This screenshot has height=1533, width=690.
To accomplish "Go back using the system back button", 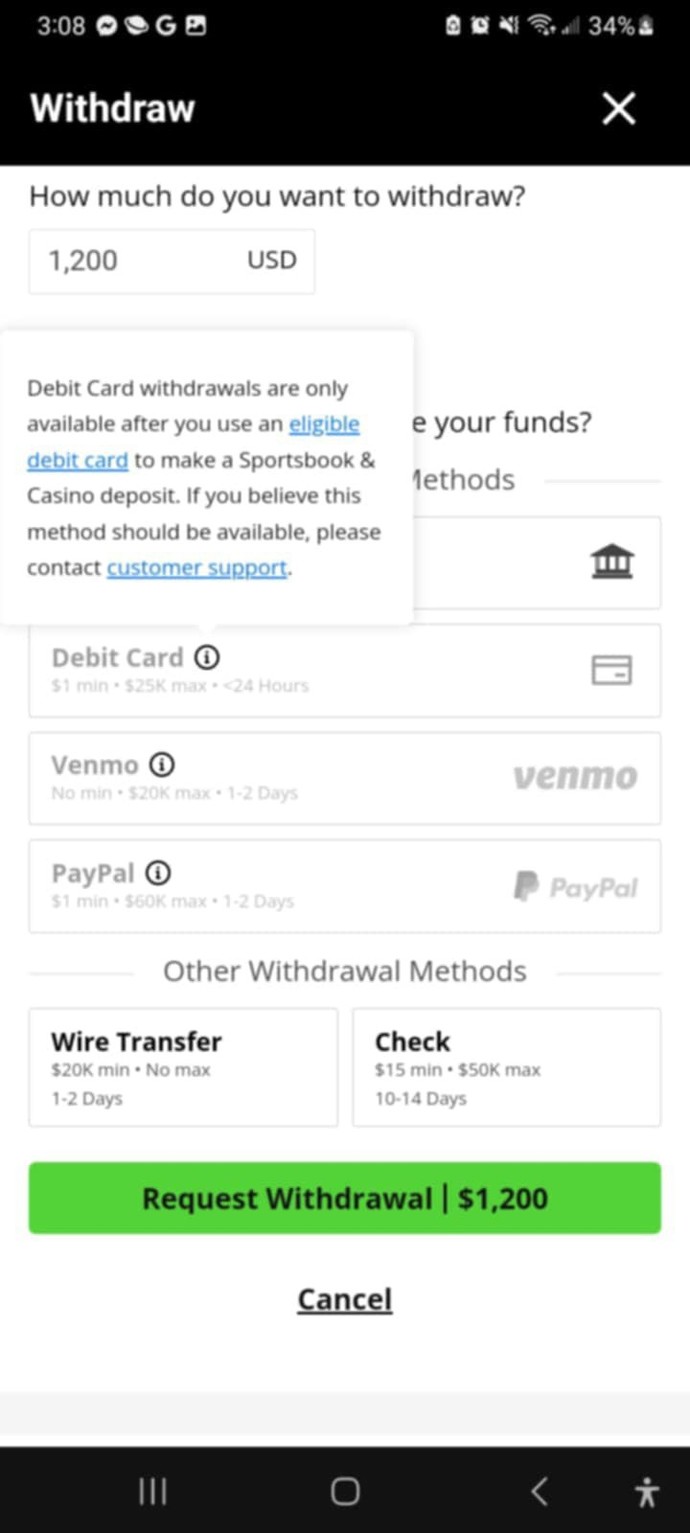I will tap(539, 1492).
